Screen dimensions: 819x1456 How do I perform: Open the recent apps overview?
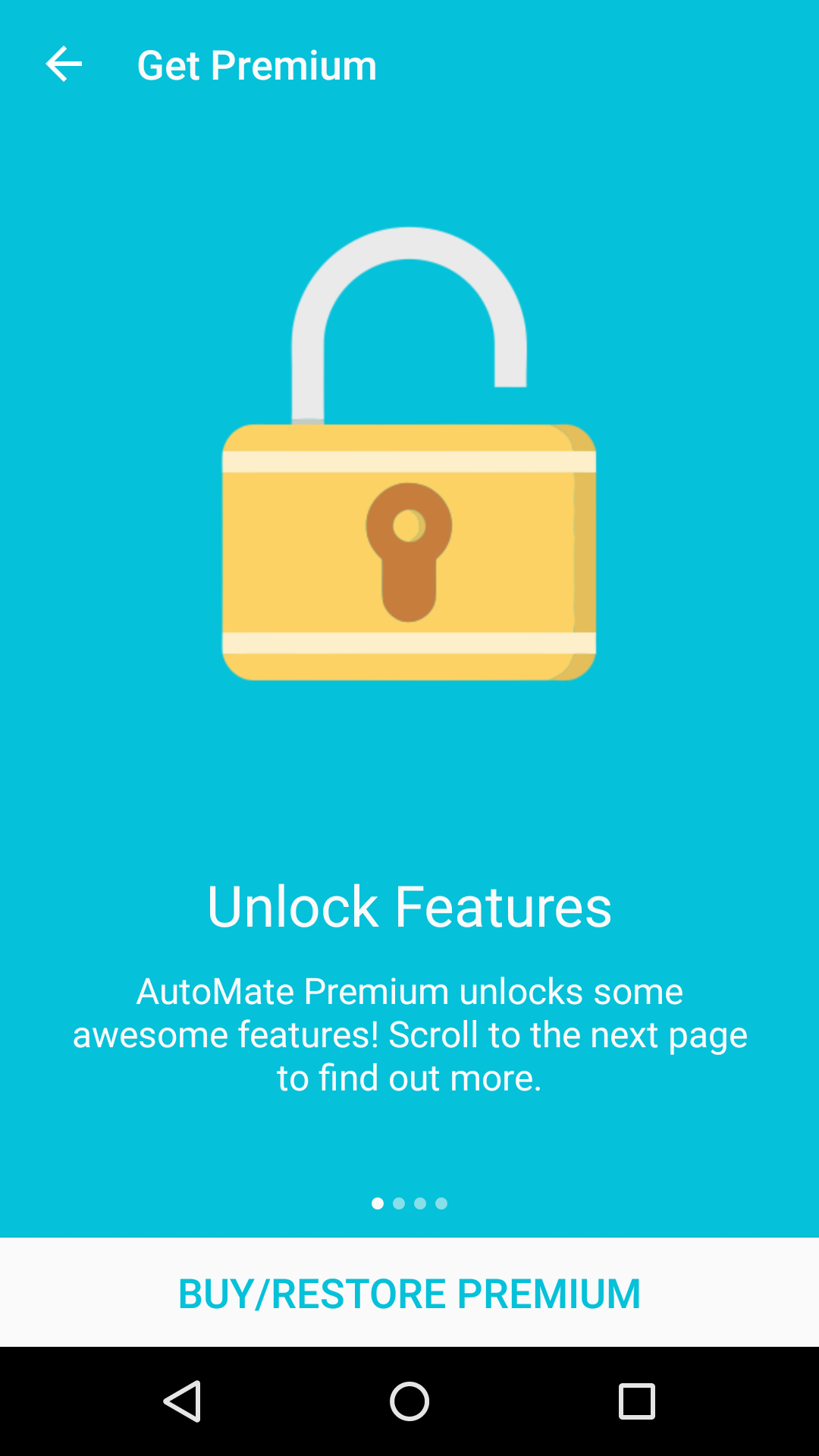point(637,1401)
